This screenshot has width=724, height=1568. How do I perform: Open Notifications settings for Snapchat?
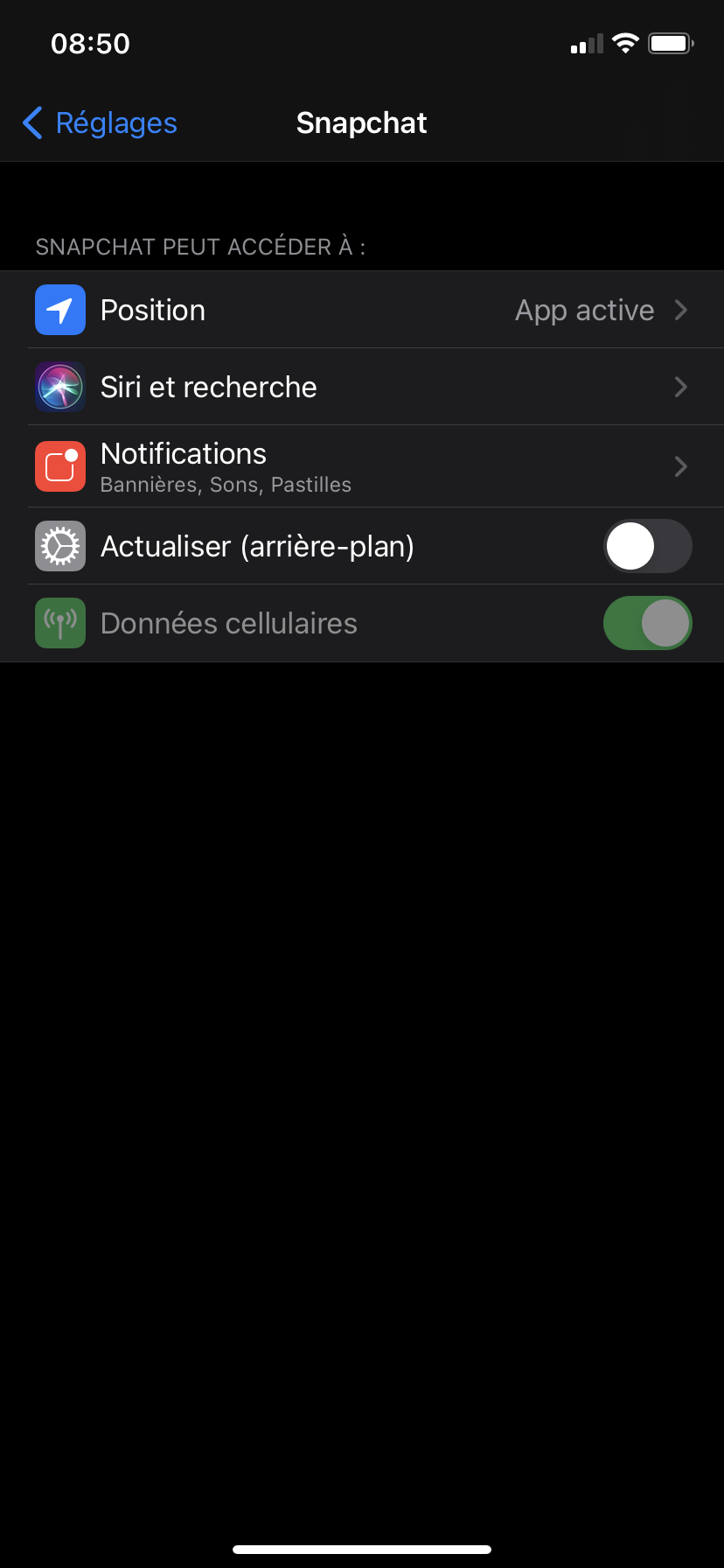click(362, 466)
